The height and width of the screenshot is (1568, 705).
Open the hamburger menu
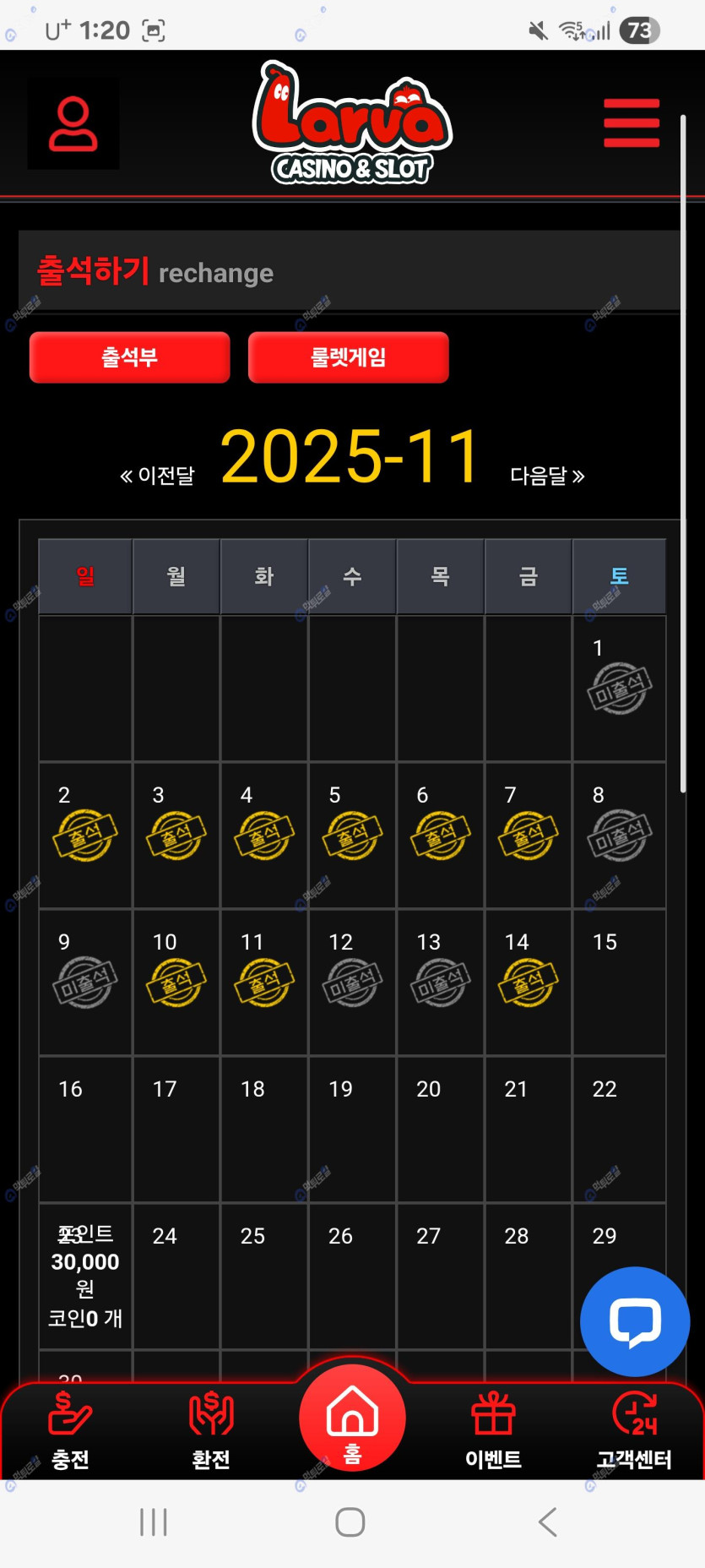click(631, 123)
